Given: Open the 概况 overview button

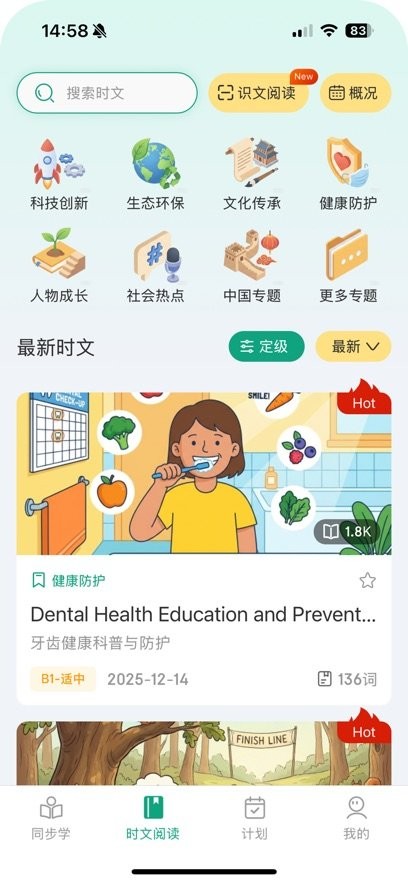Looking at the screenshot, I should coord(355,93).
